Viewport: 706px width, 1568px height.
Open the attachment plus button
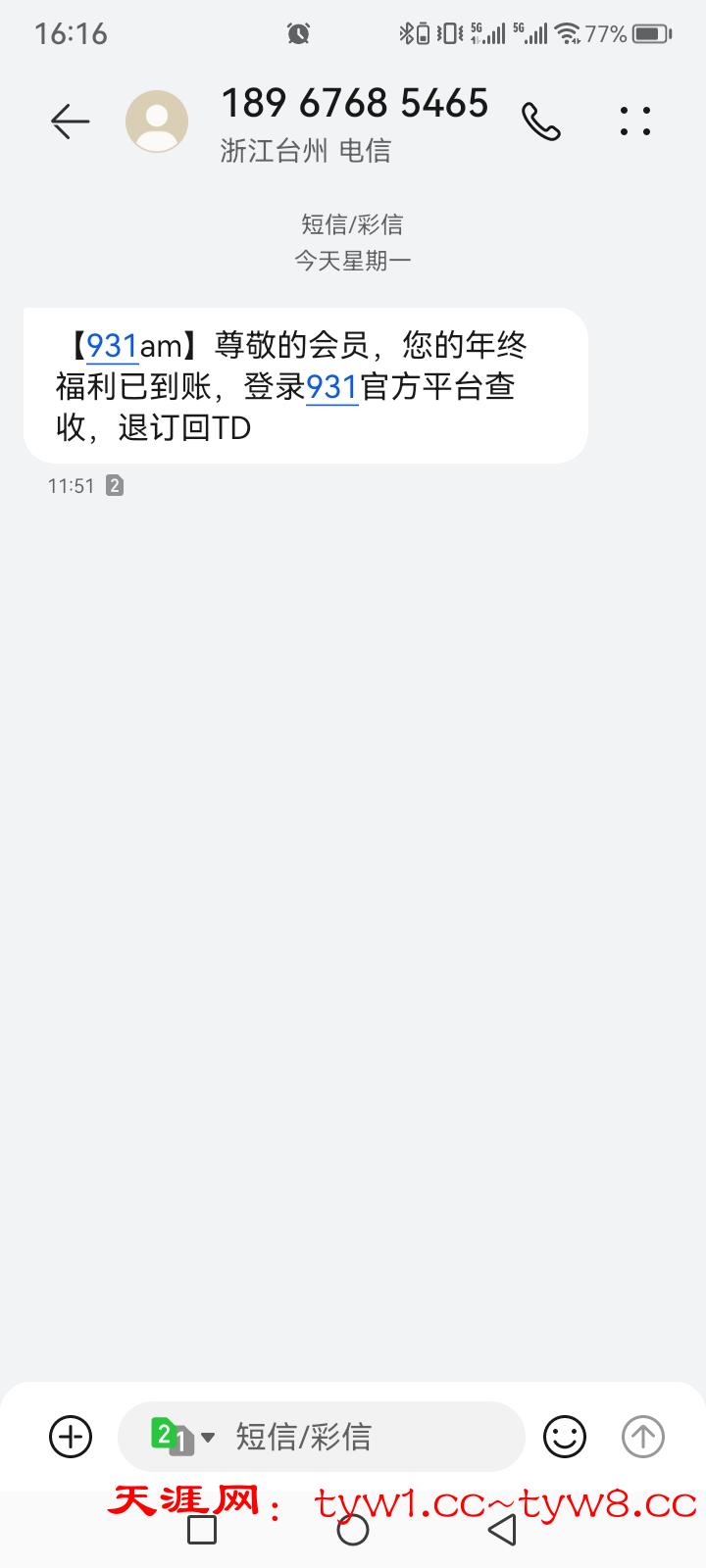click(71, 1437)
